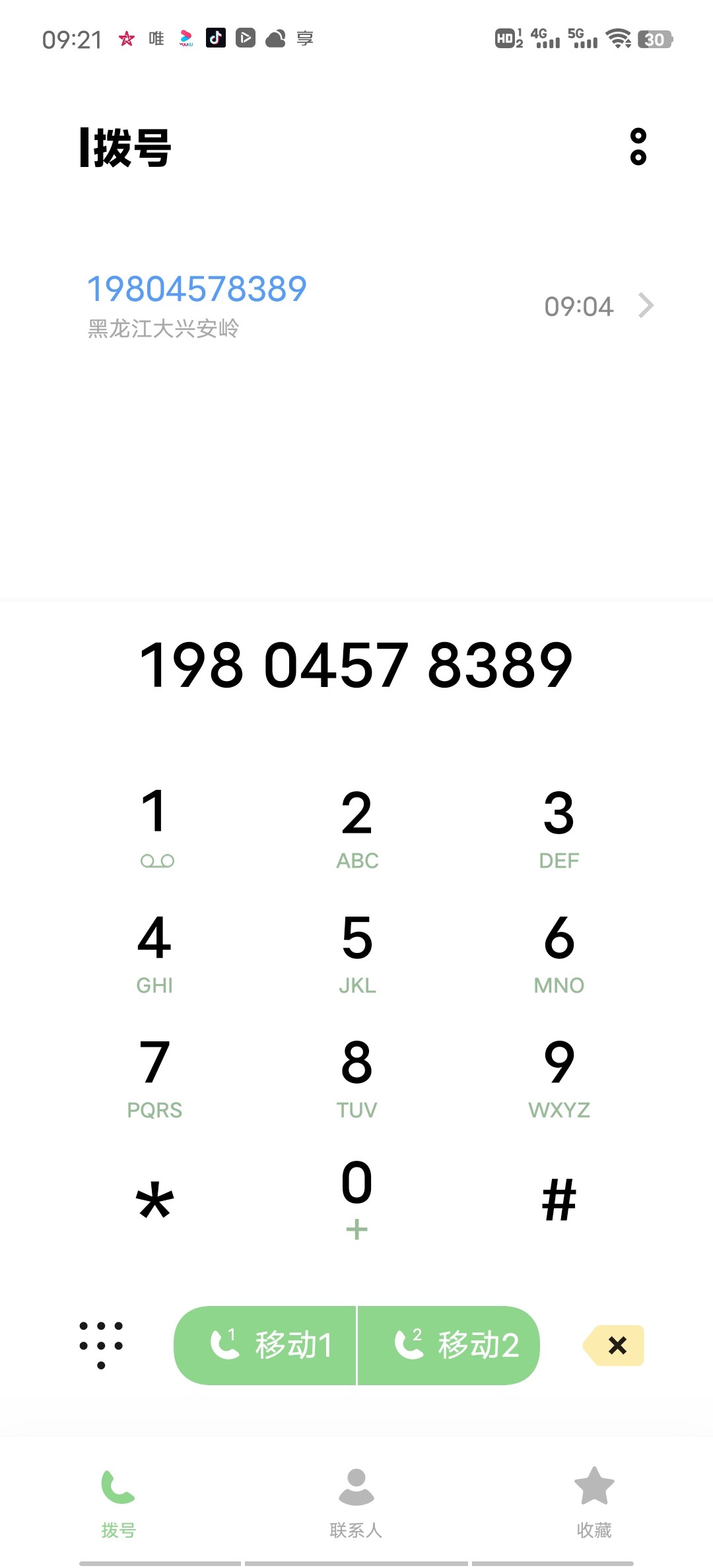
Task: Call using 移动2 SIM
Action: pos(449,1345)
